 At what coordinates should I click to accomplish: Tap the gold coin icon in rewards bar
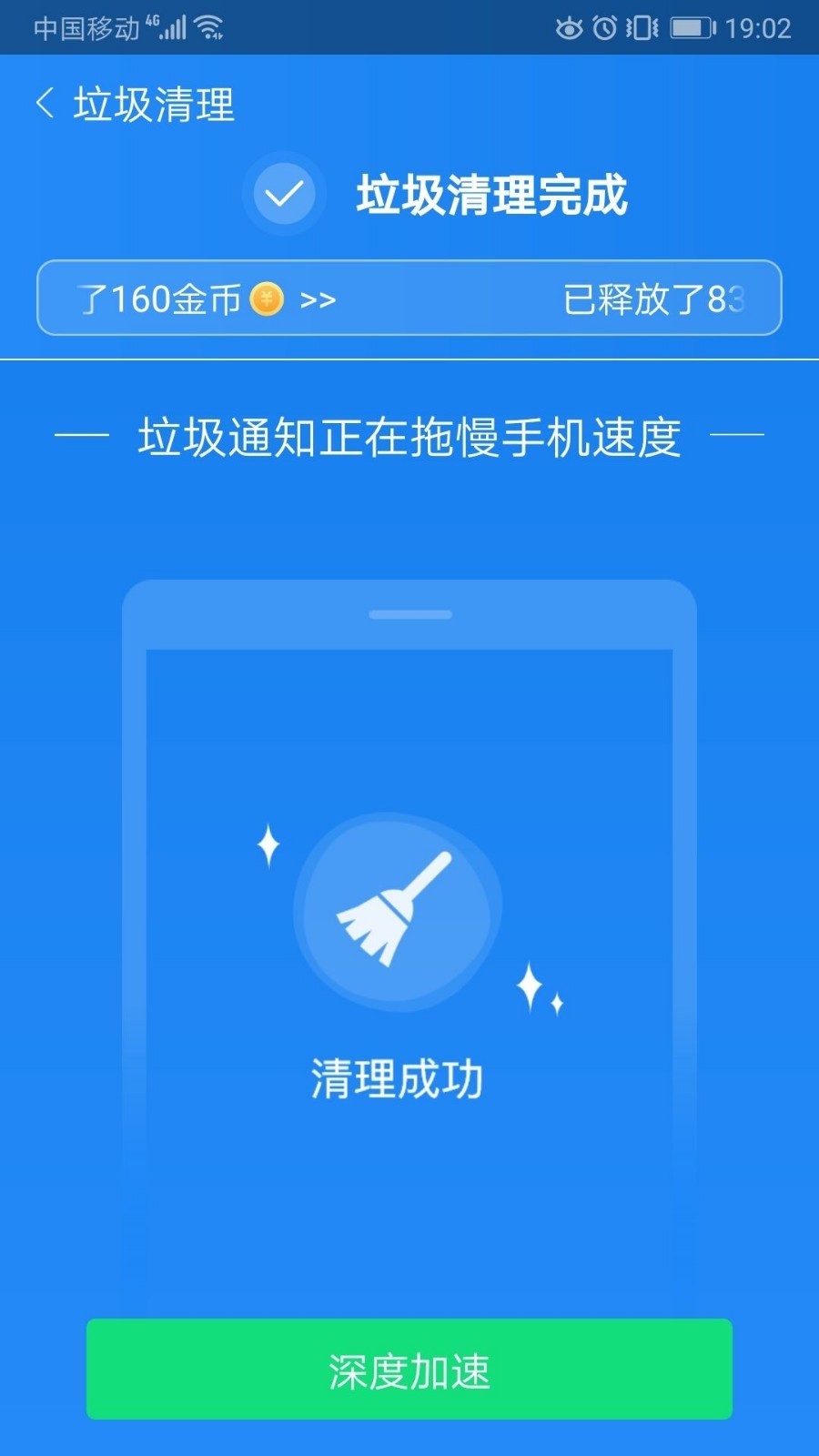(267, 298)
